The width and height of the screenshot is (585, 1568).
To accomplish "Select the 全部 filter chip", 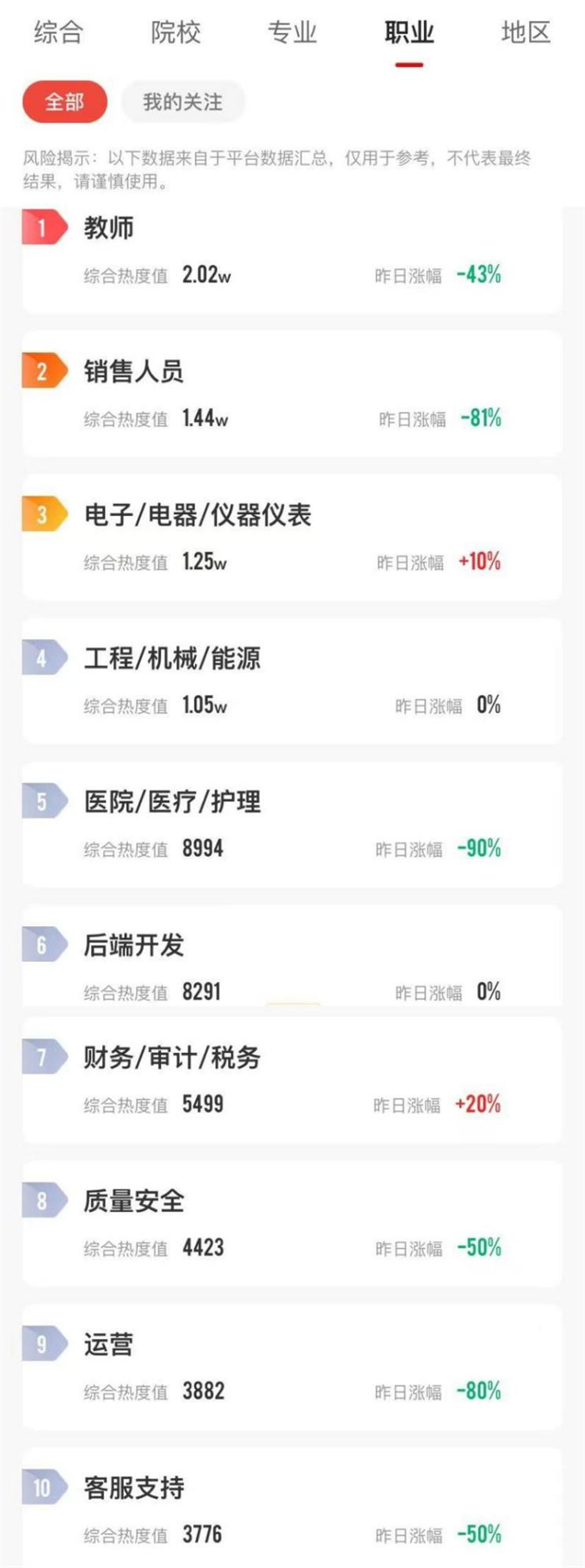I will (x=64, y=102).
